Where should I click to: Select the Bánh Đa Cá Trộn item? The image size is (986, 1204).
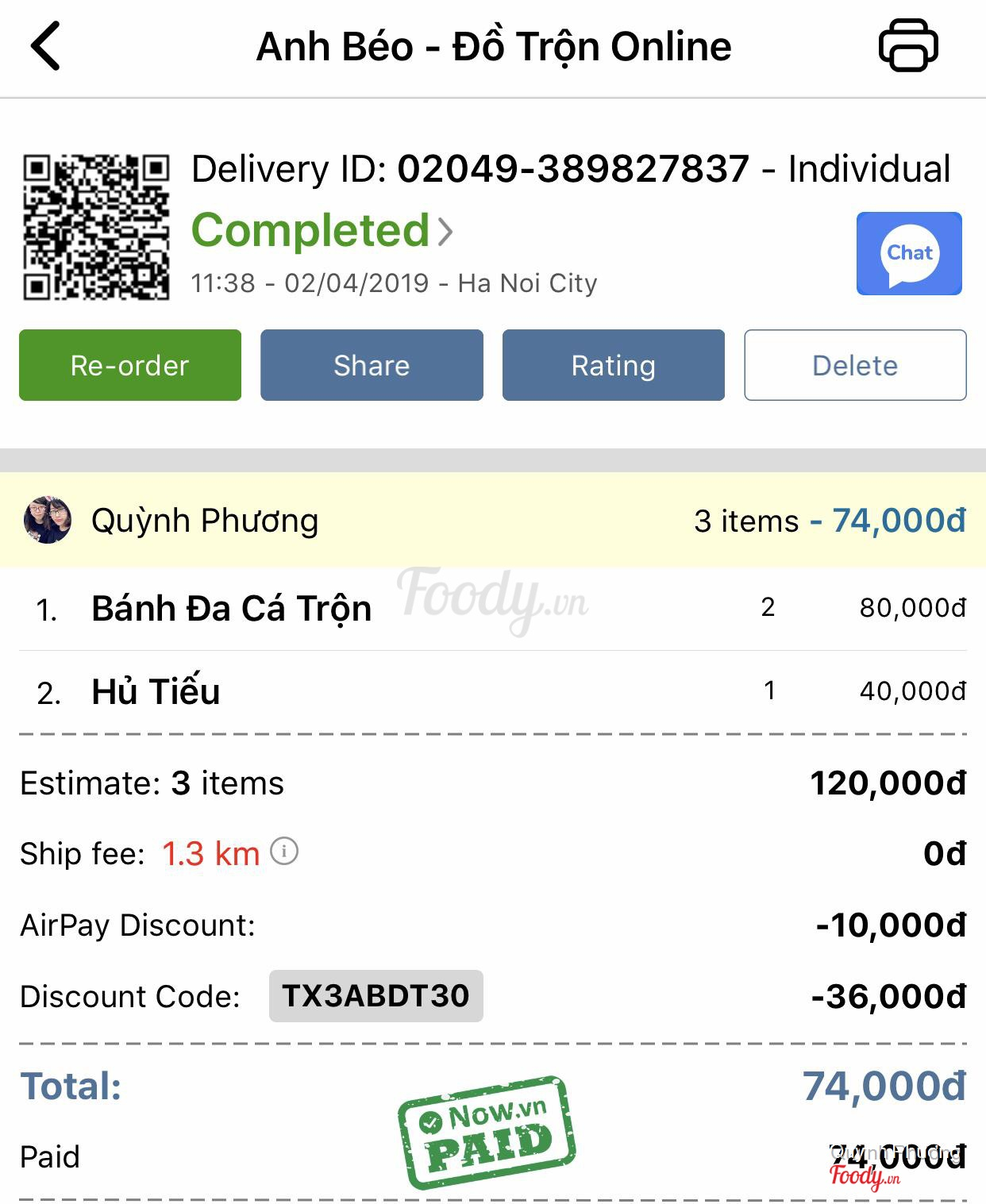pyautogui.click(x=232, y=609)
